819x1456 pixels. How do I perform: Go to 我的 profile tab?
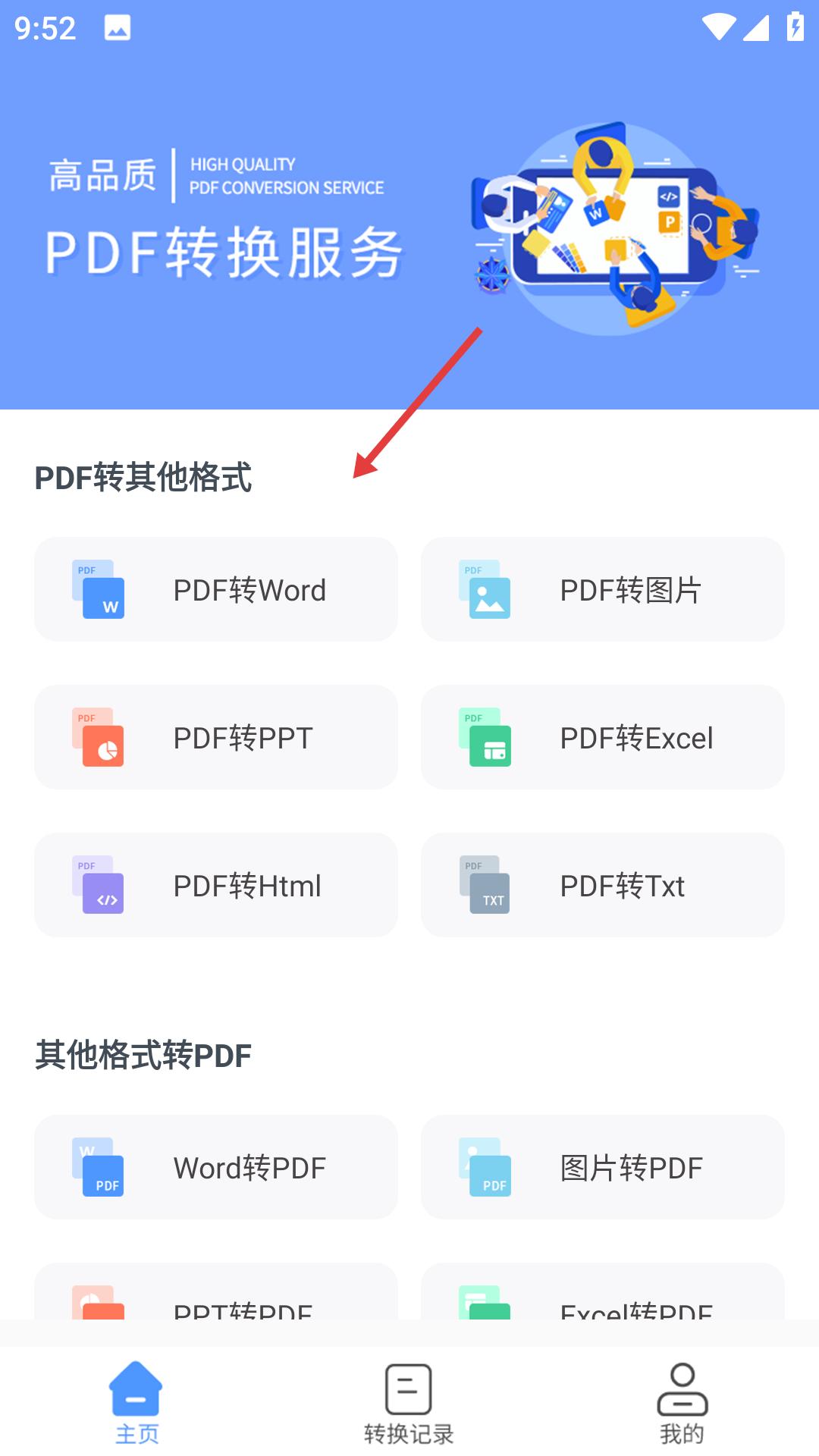point(682,1403)
